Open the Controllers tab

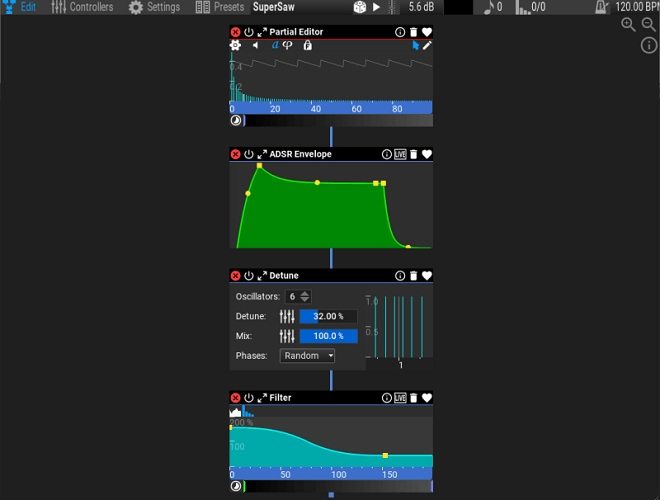[84, 7]
